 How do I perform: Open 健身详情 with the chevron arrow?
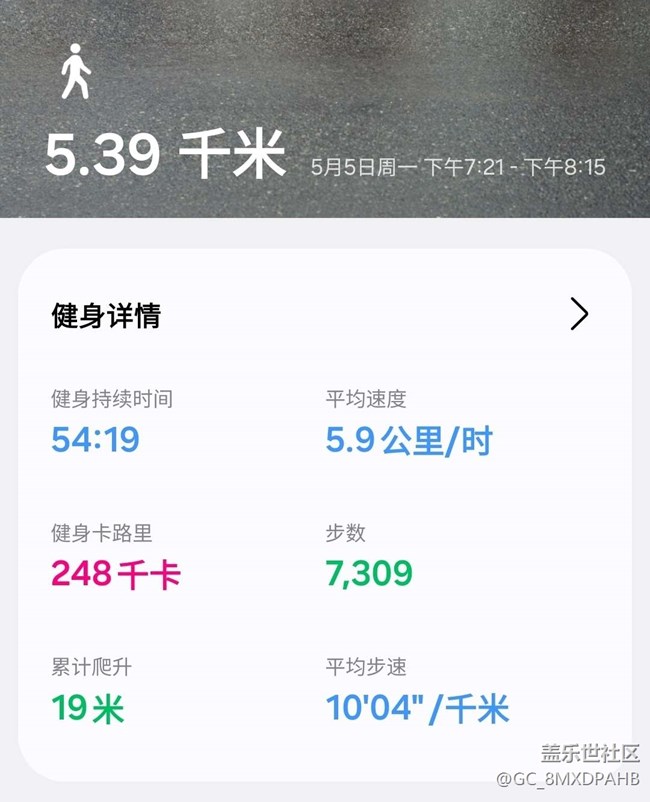pyautogui.click(x=579, y=314)
